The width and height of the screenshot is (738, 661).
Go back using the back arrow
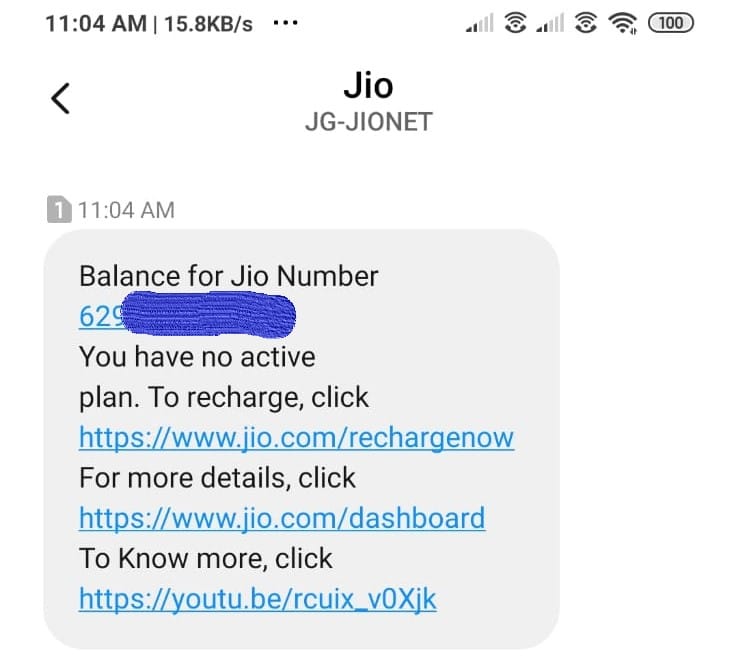coord(61,98)
